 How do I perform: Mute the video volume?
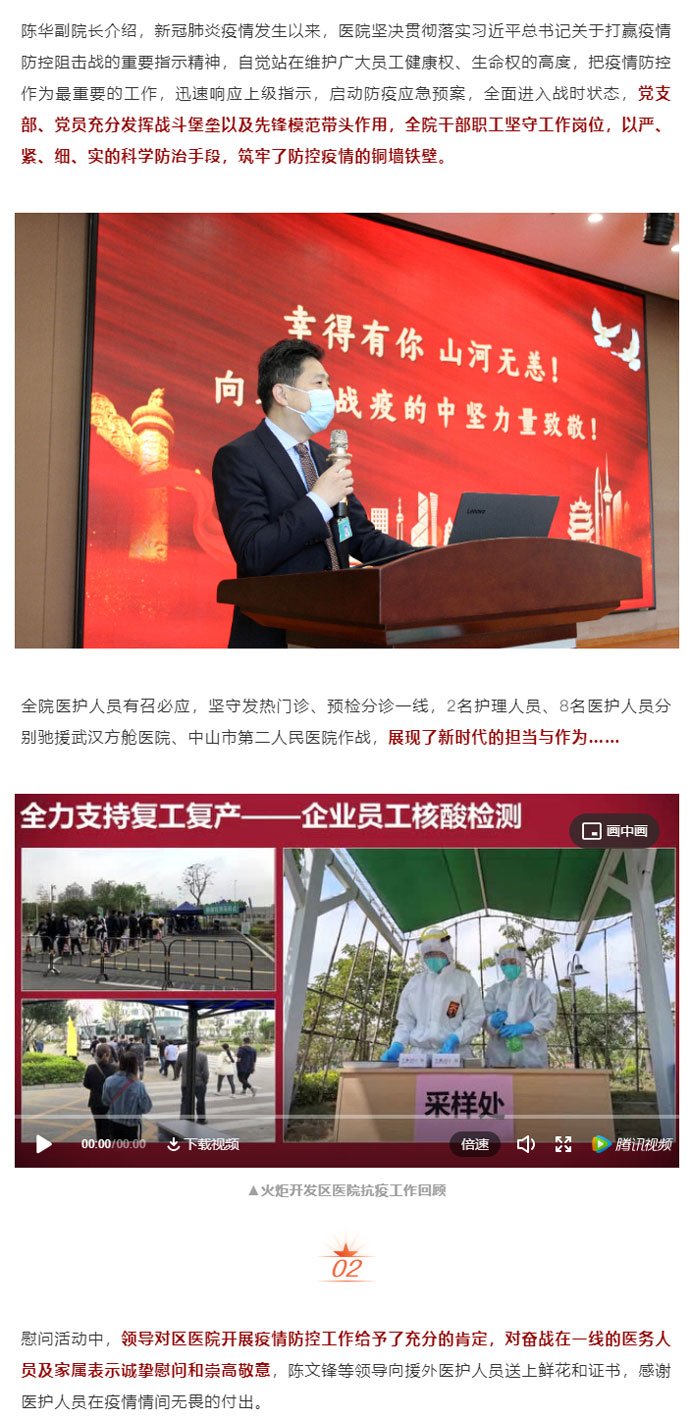click(x=525, y=1144)
